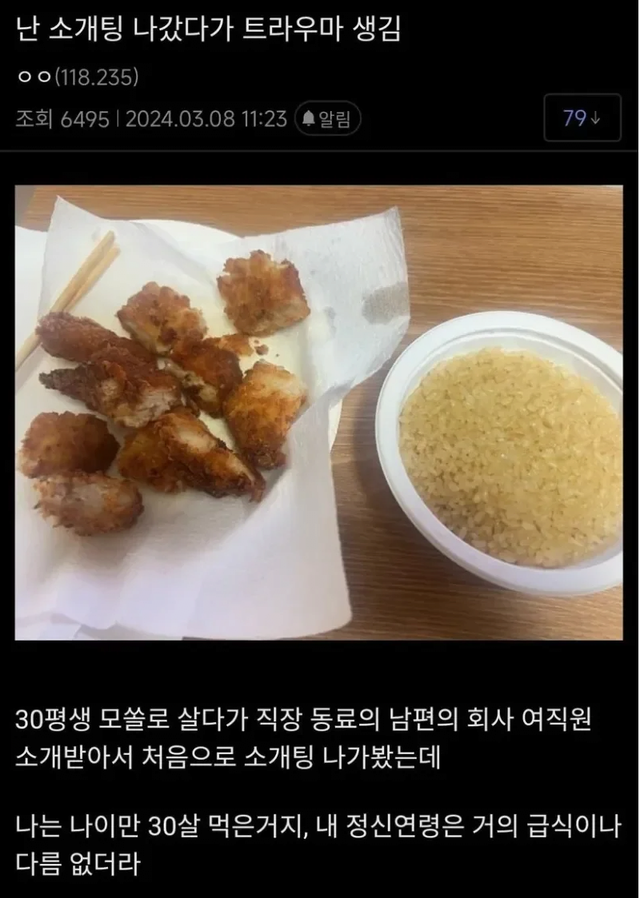Viewport: 640px width, 898px height.
Task: Turn on 알림 notifications for this post
Action: pos(329,119)
